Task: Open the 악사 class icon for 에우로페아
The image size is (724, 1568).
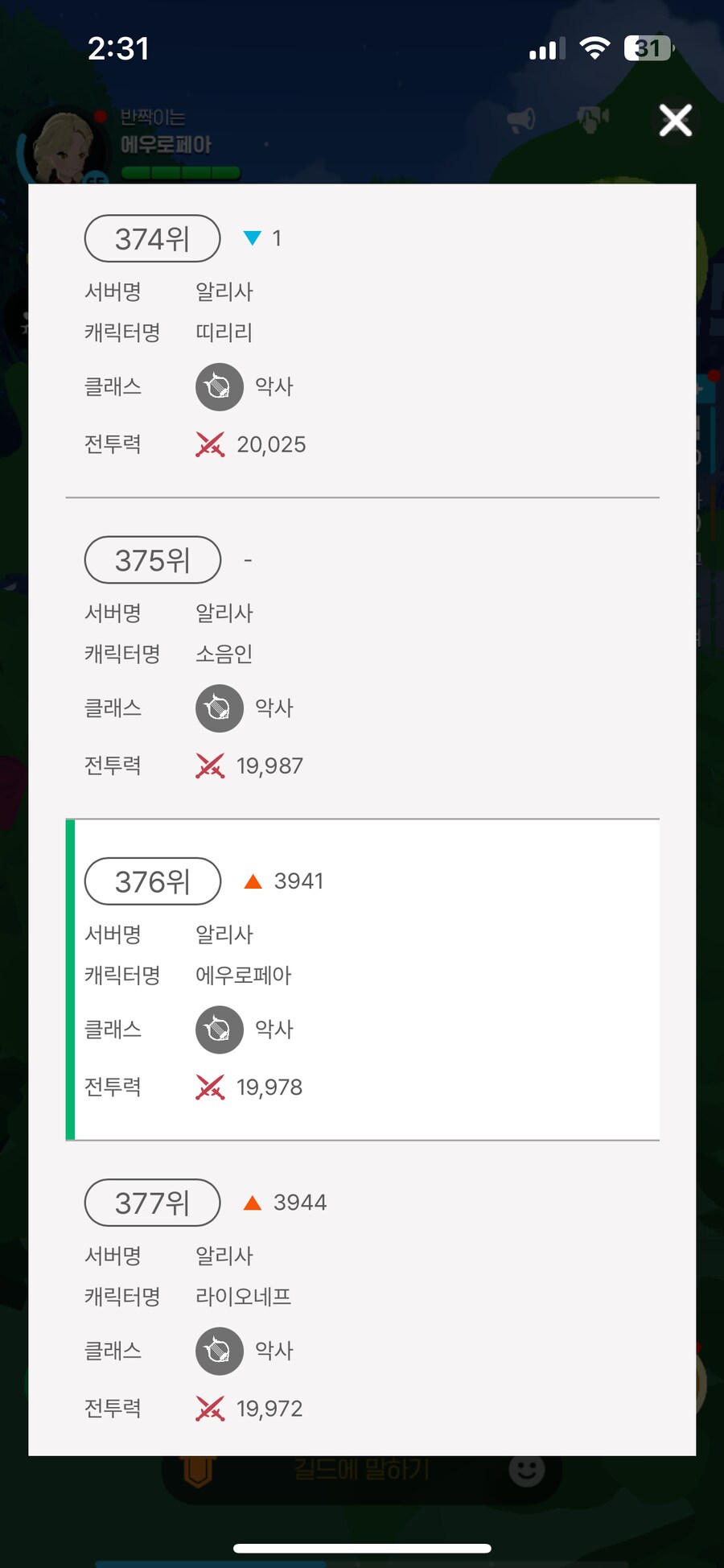Action: (x=218, y=1030)
